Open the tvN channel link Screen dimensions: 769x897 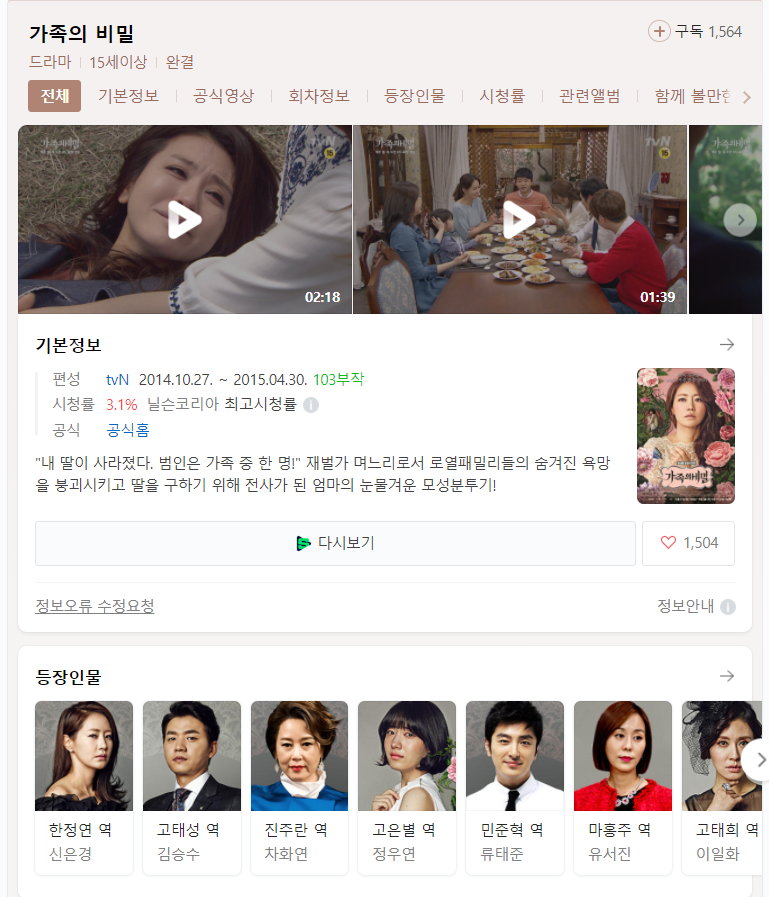tap(118, 380)
